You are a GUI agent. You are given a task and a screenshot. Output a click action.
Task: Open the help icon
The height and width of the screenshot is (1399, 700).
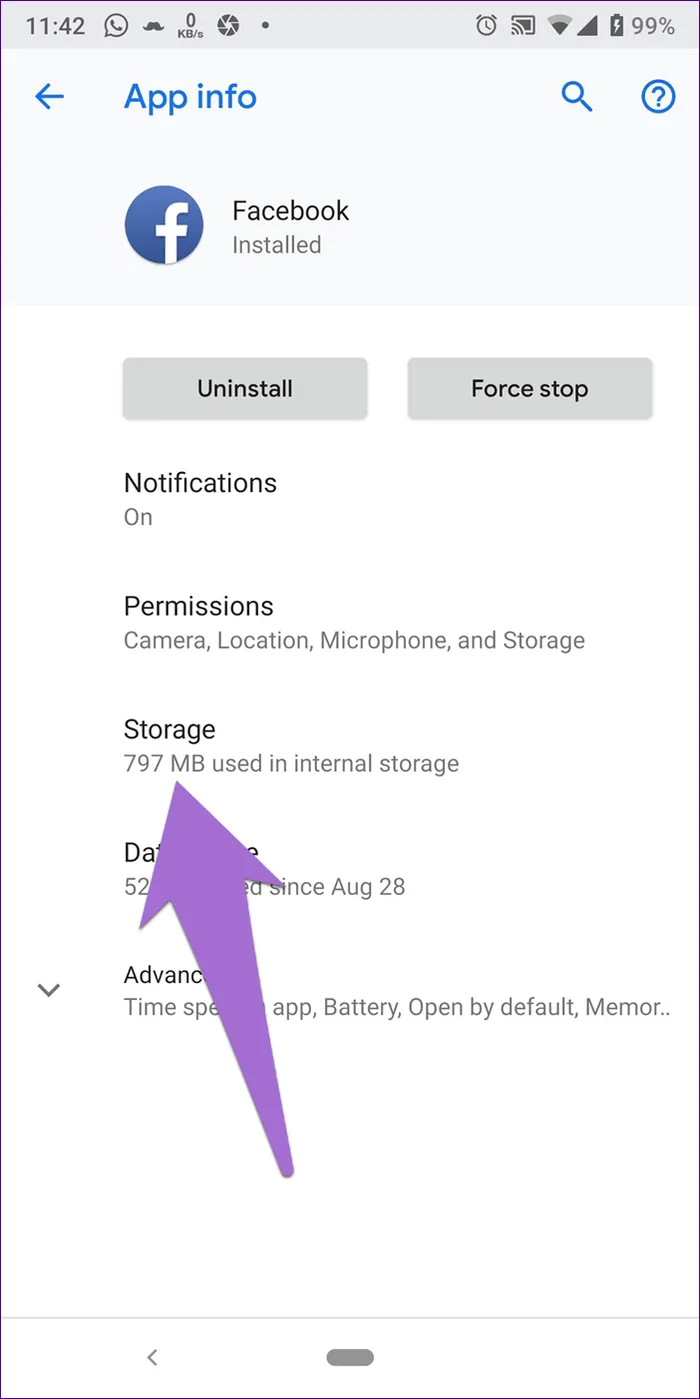click(x=658, y=97)
